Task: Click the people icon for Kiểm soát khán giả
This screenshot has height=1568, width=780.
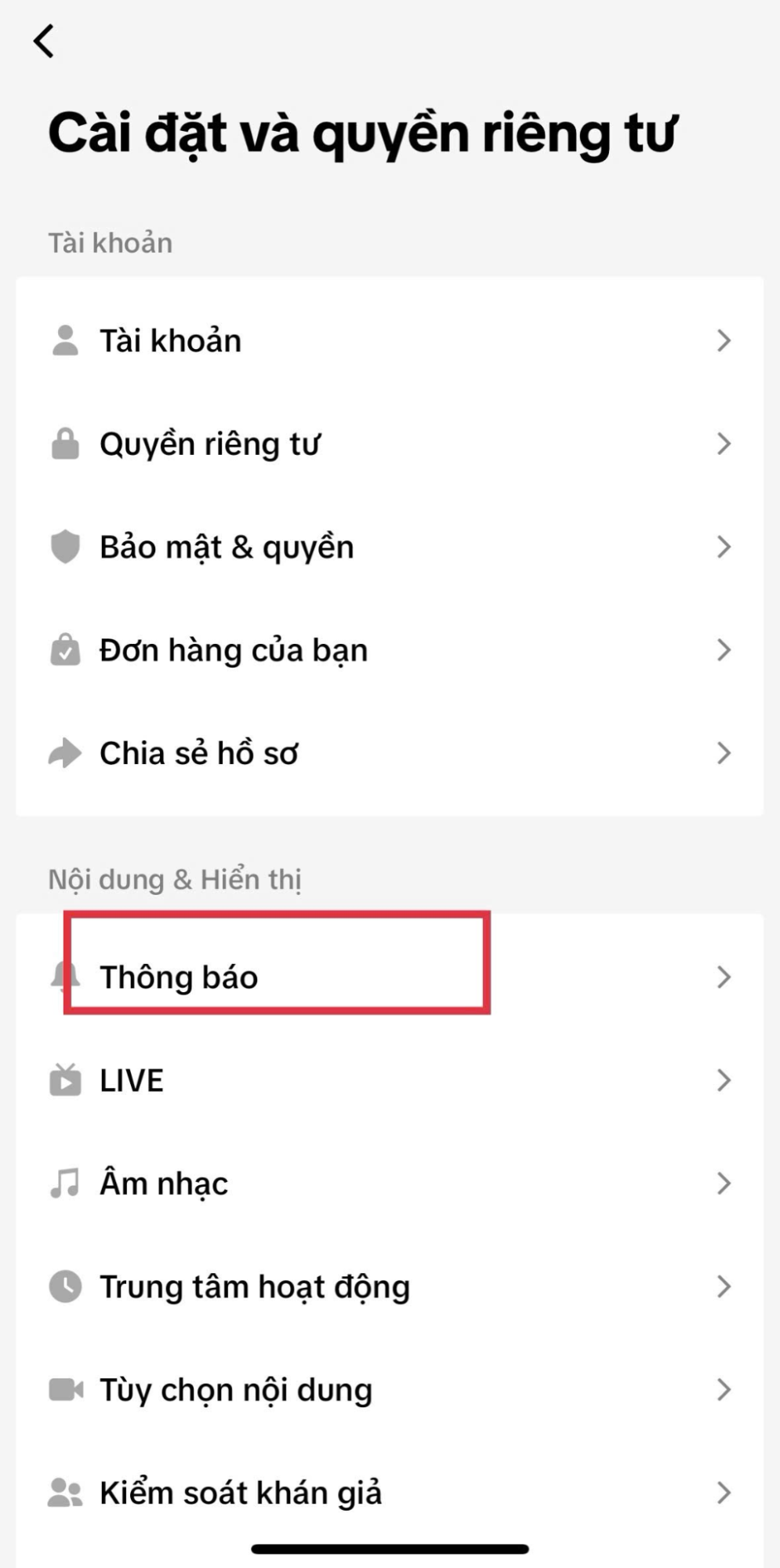Action: coord(66,1492)
